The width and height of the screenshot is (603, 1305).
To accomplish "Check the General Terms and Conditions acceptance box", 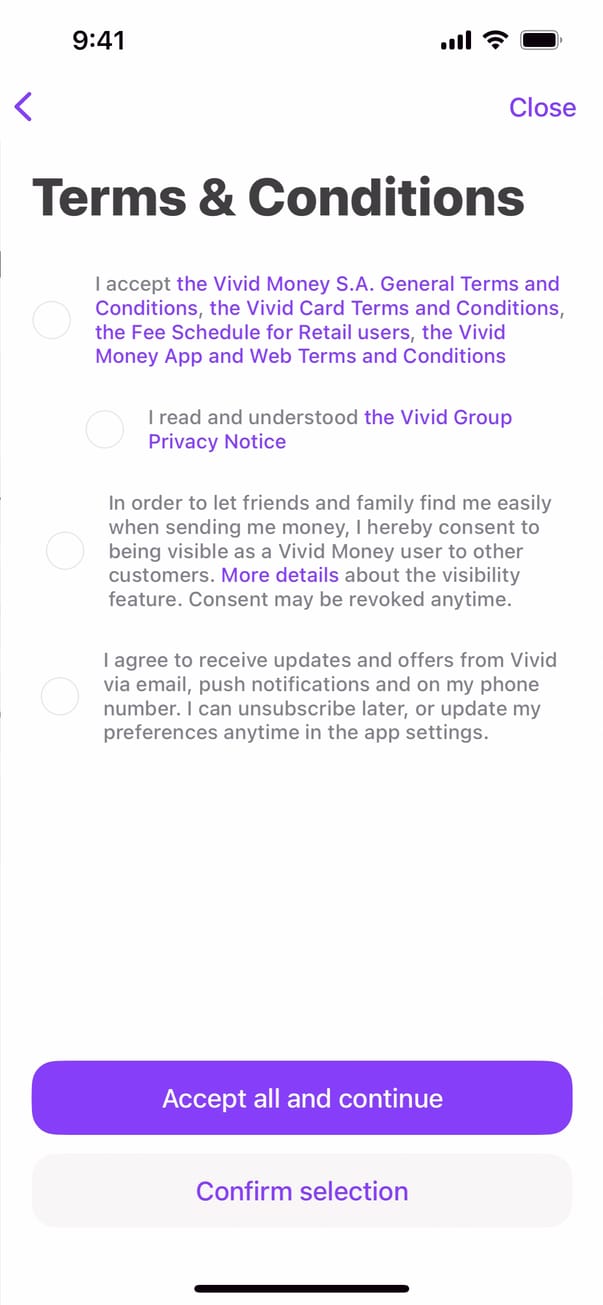I will [52, 320].
